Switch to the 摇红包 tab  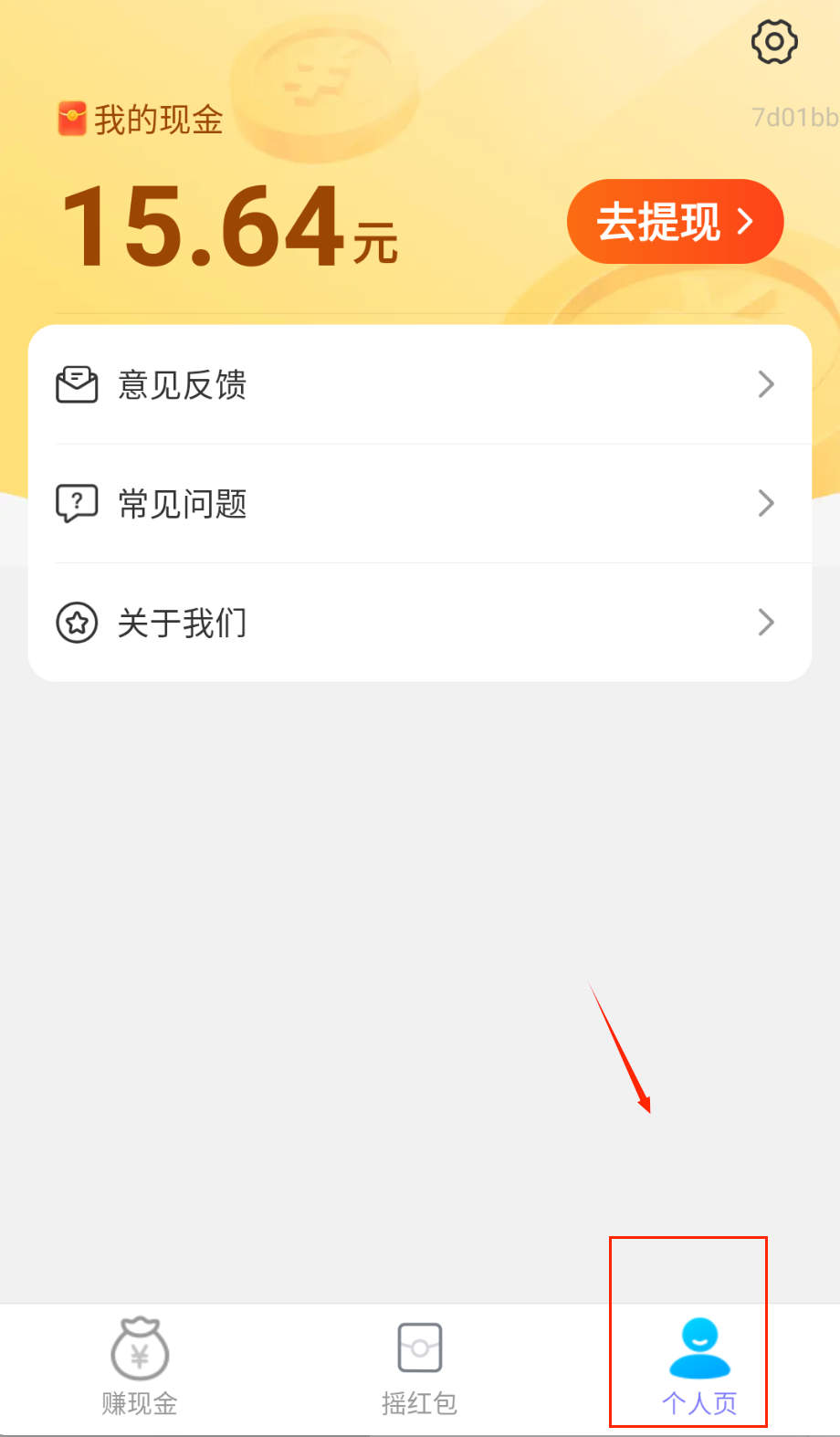tap(420, 1366)
